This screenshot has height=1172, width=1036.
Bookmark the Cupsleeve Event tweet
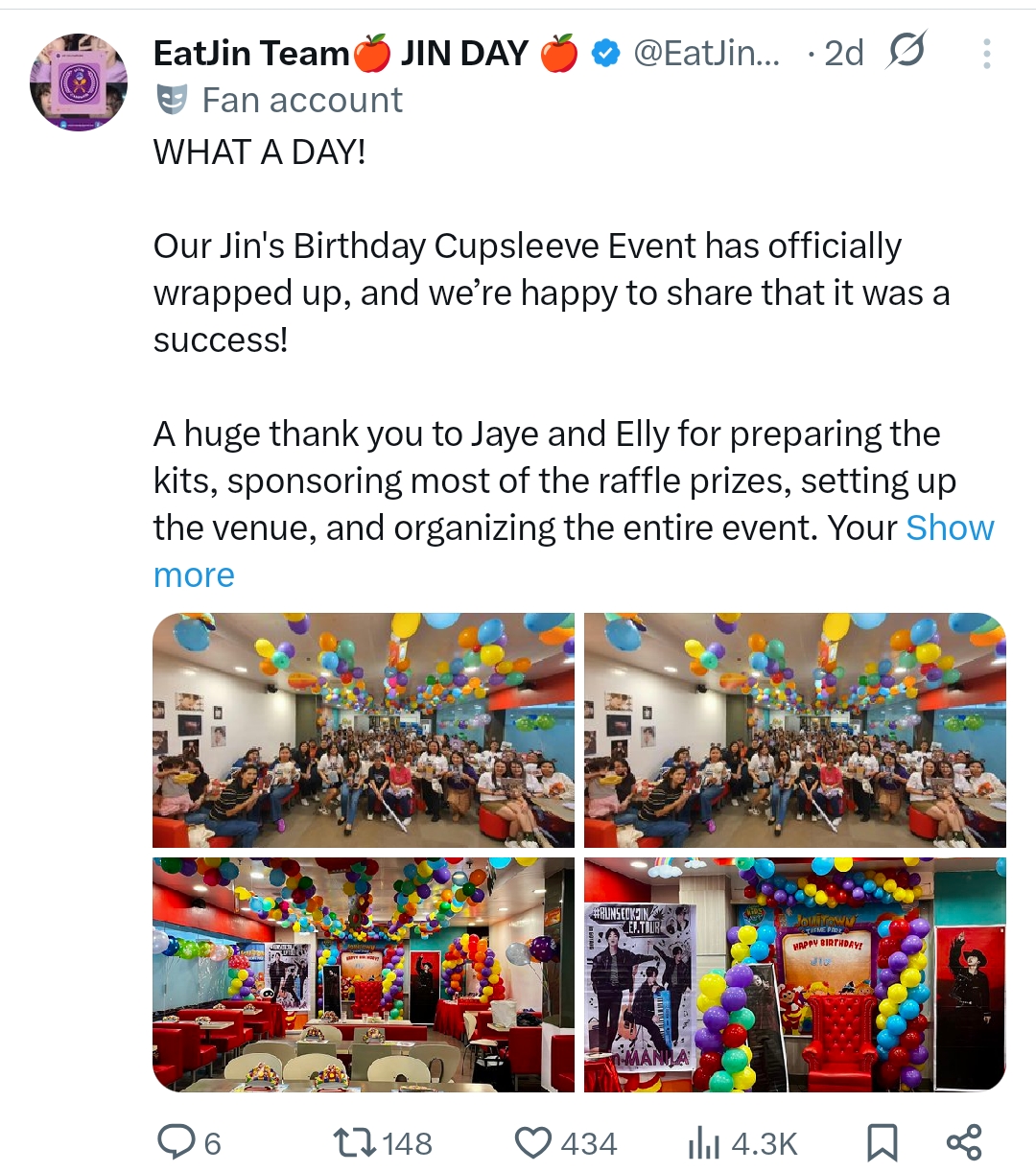tap(882, 1142)
